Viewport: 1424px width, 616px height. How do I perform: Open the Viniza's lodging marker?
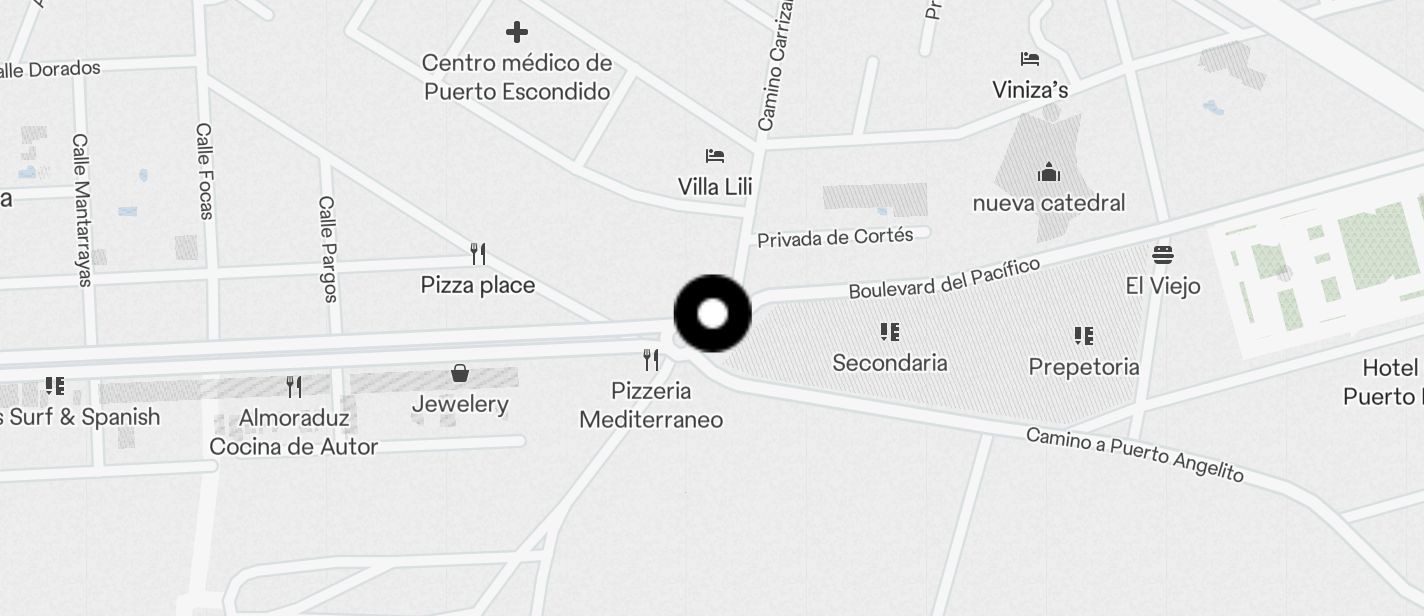click(x=1030, y=59)
